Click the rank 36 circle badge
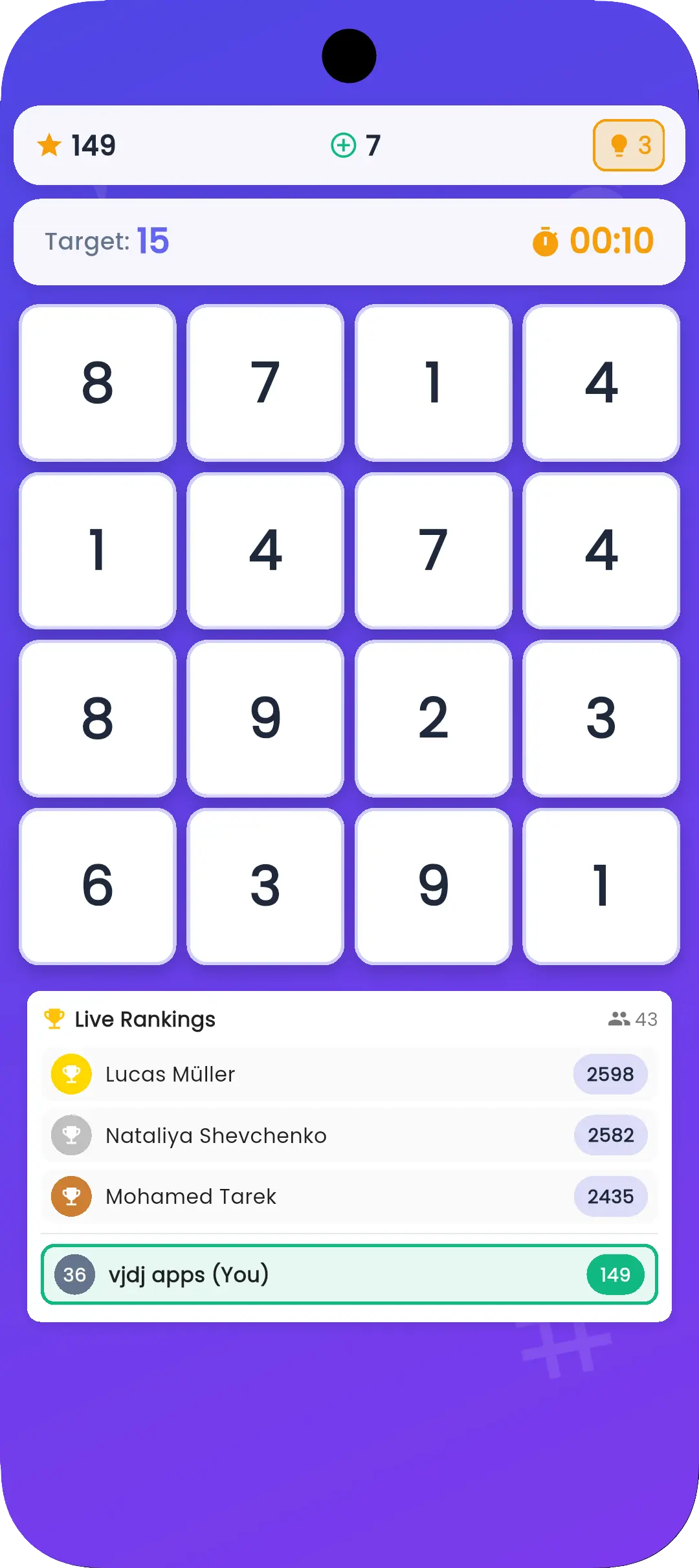699x1568 pixels. click(x=73, y=1275)
